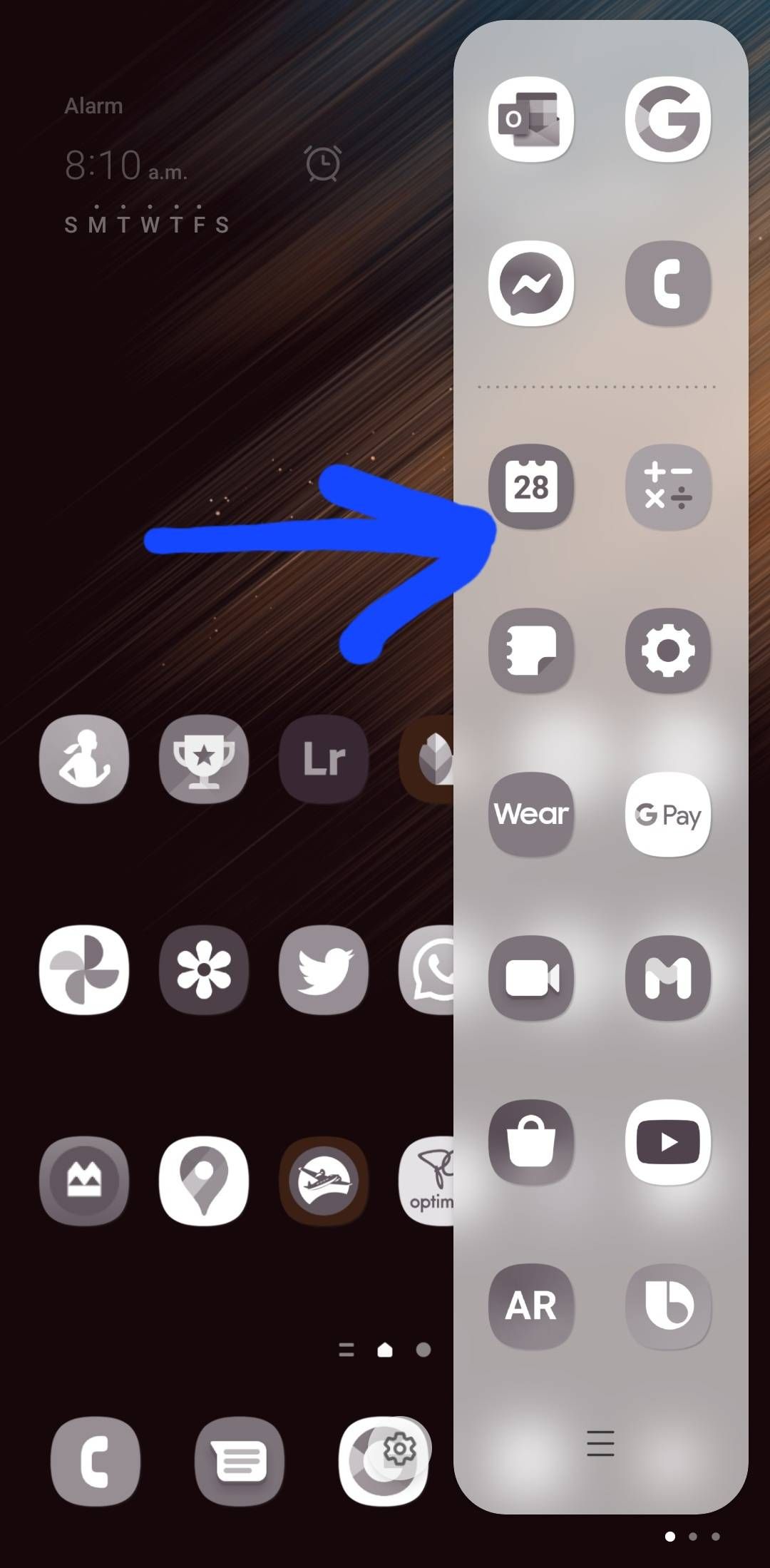
Task: Launch the Google app
Action: tap(667, 119)
